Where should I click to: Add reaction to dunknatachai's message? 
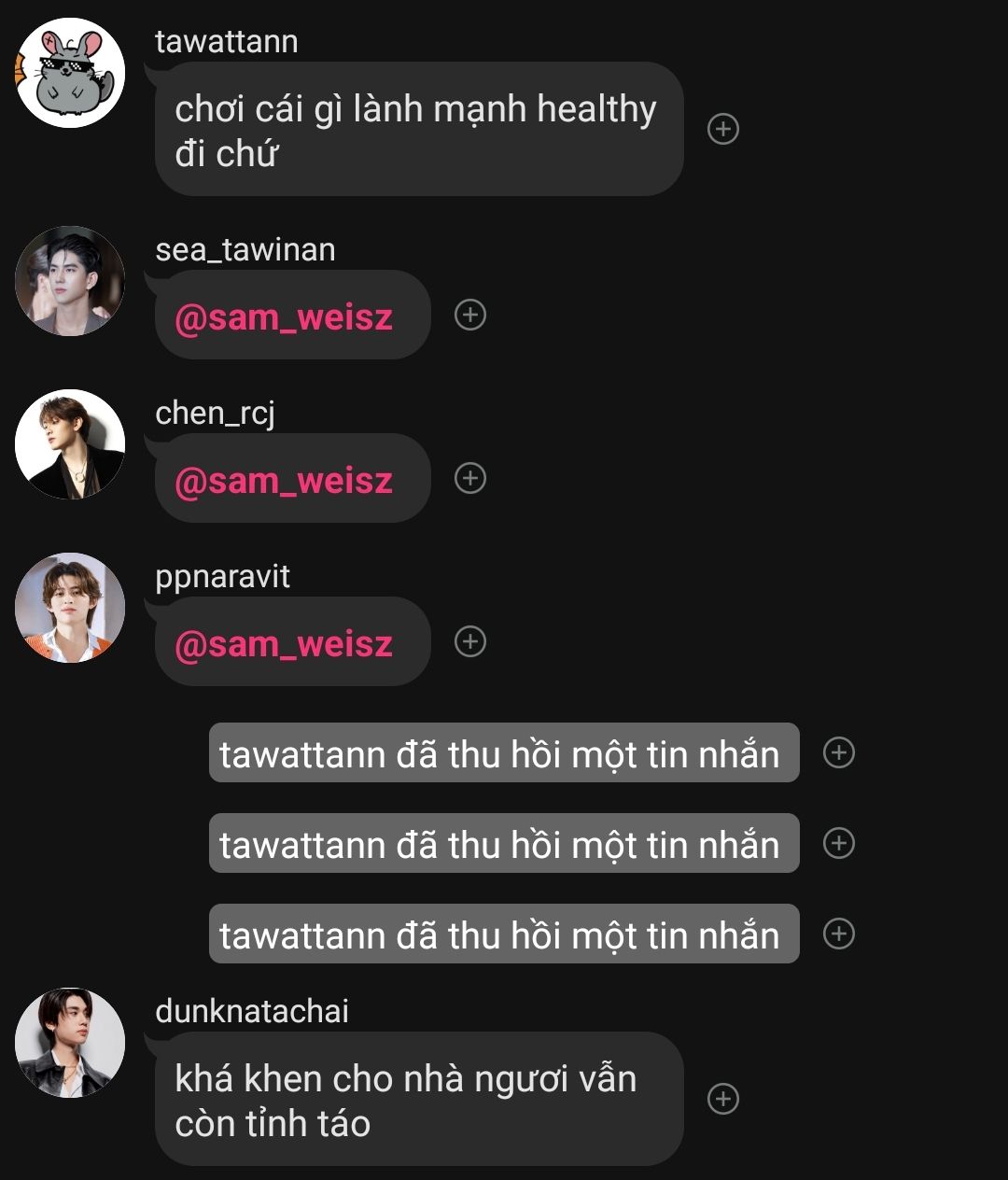click(x=723, y=1099)
